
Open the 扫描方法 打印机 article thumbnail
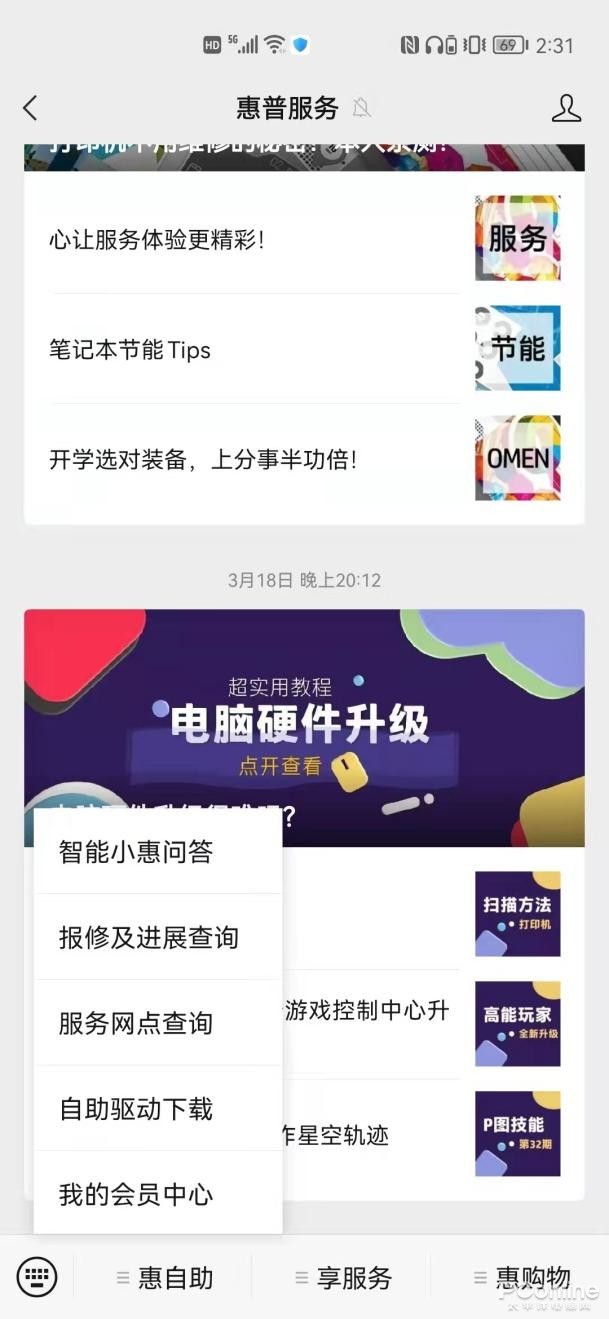(x=517, y=914)
